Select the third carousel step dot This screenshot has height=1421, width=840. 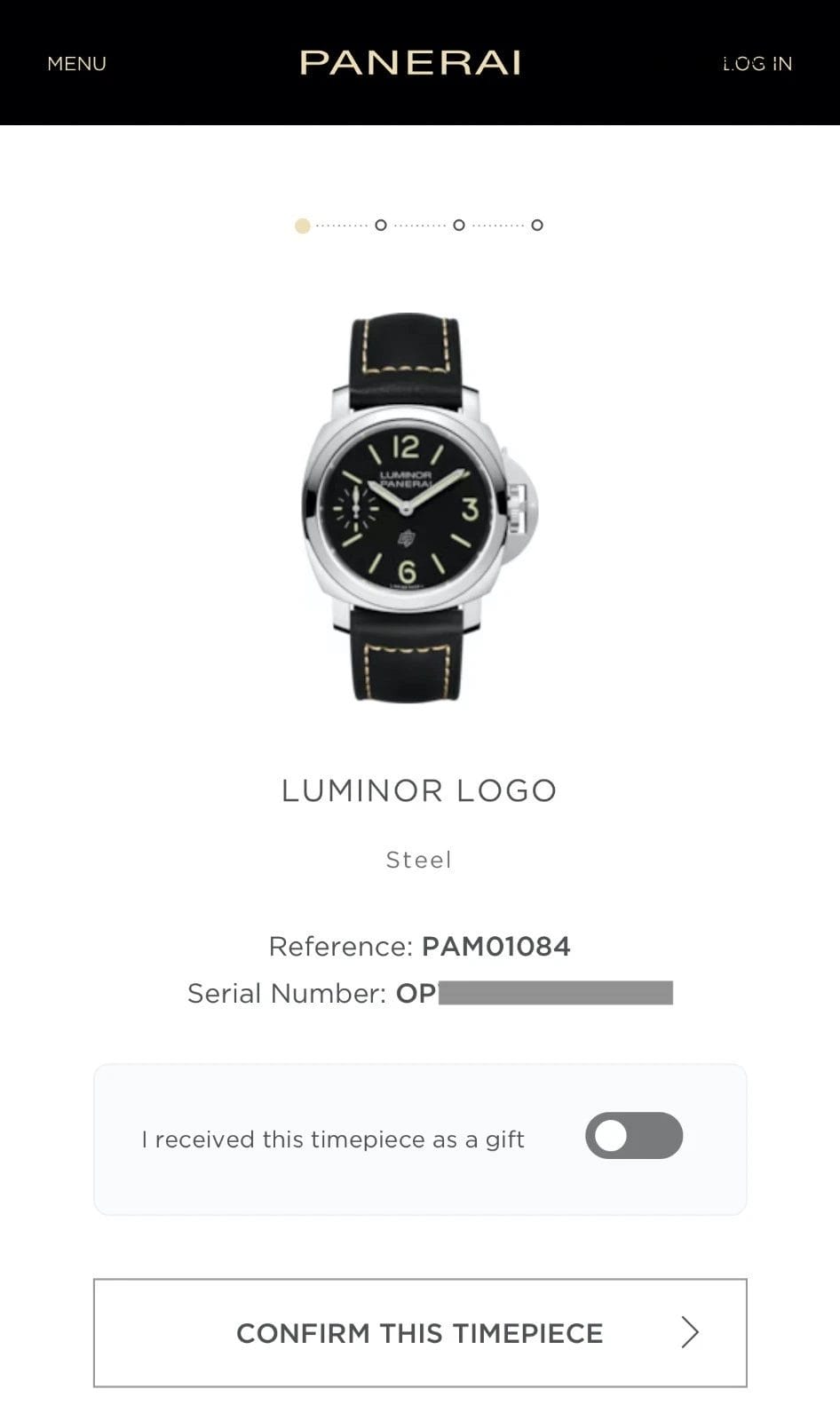click(459, 225)
